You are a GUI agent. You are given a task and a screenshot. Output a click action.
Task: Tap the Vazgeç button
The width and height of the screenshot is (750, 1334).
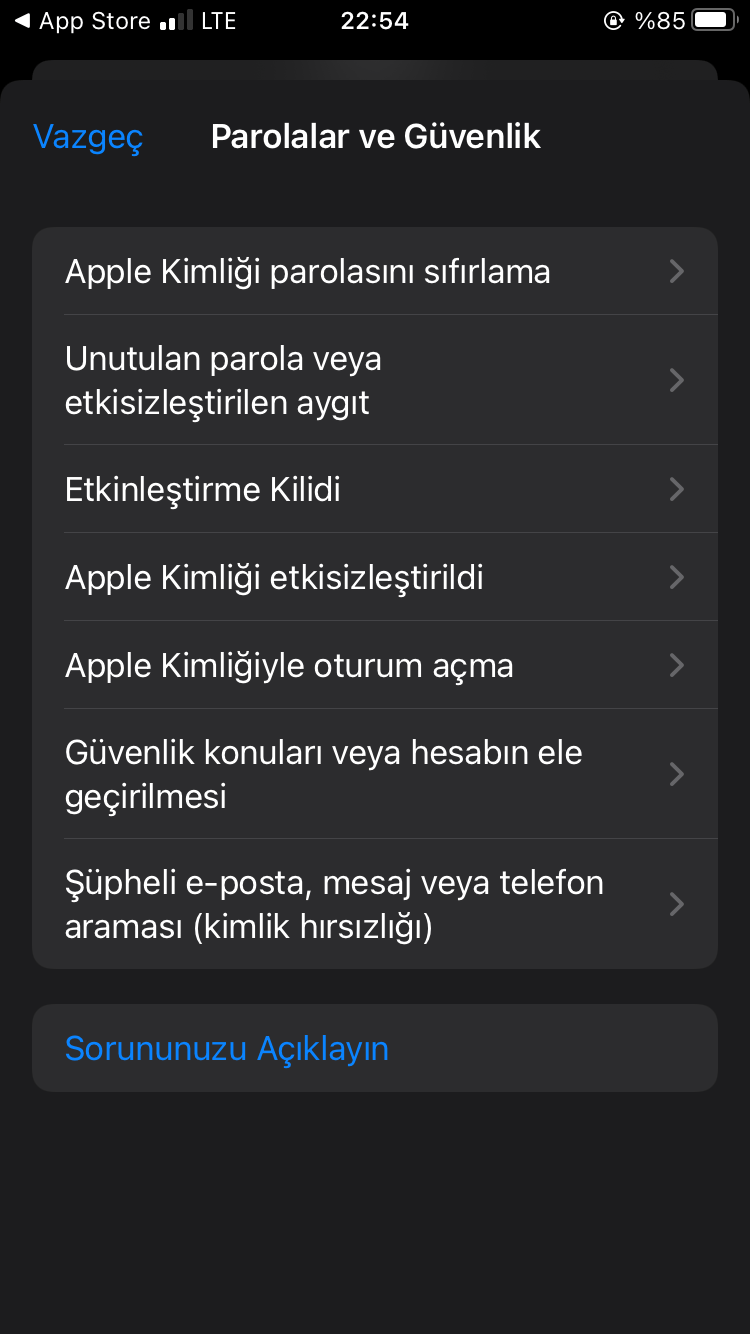coord(87,137)
